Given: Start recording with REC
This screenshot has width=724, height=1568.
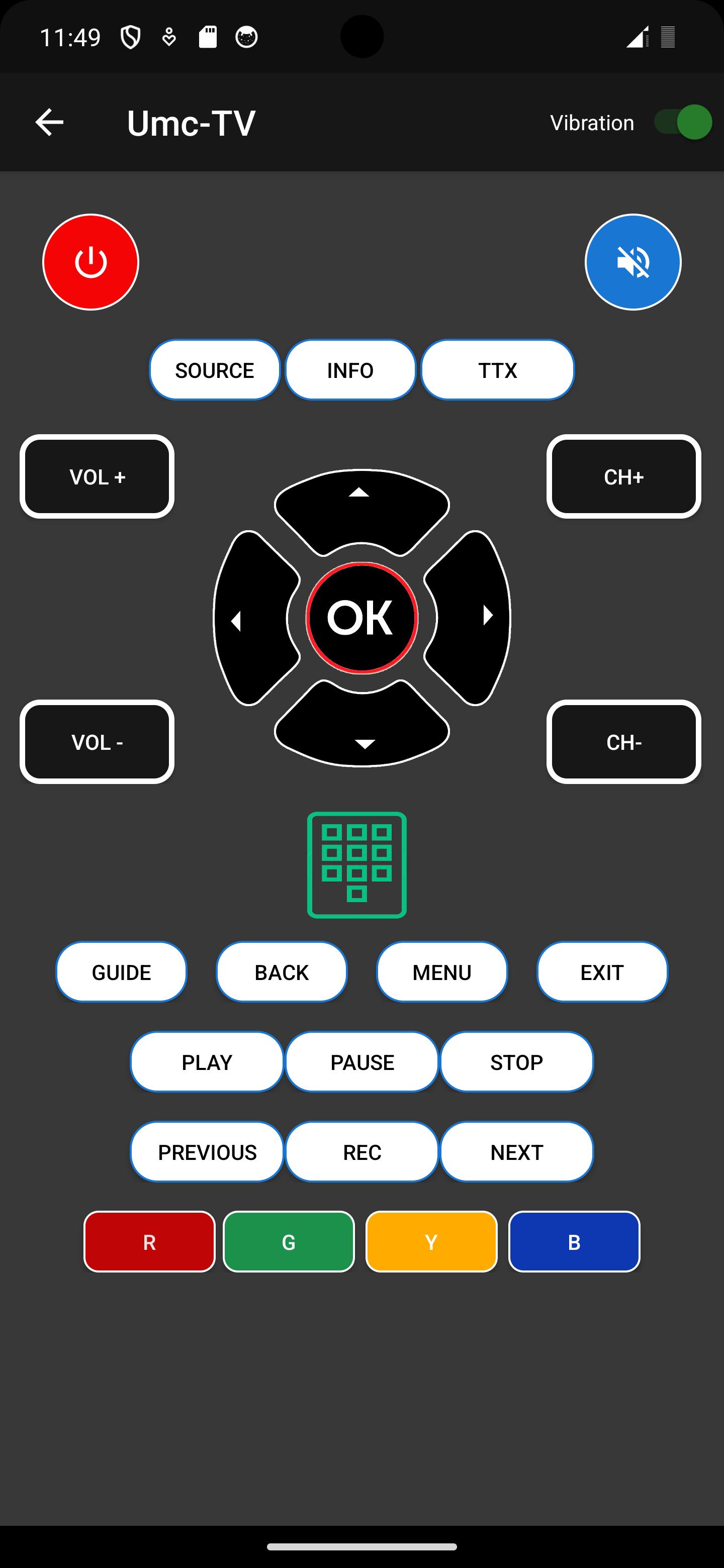Looking at the screenshot, I should [363, 1152].
